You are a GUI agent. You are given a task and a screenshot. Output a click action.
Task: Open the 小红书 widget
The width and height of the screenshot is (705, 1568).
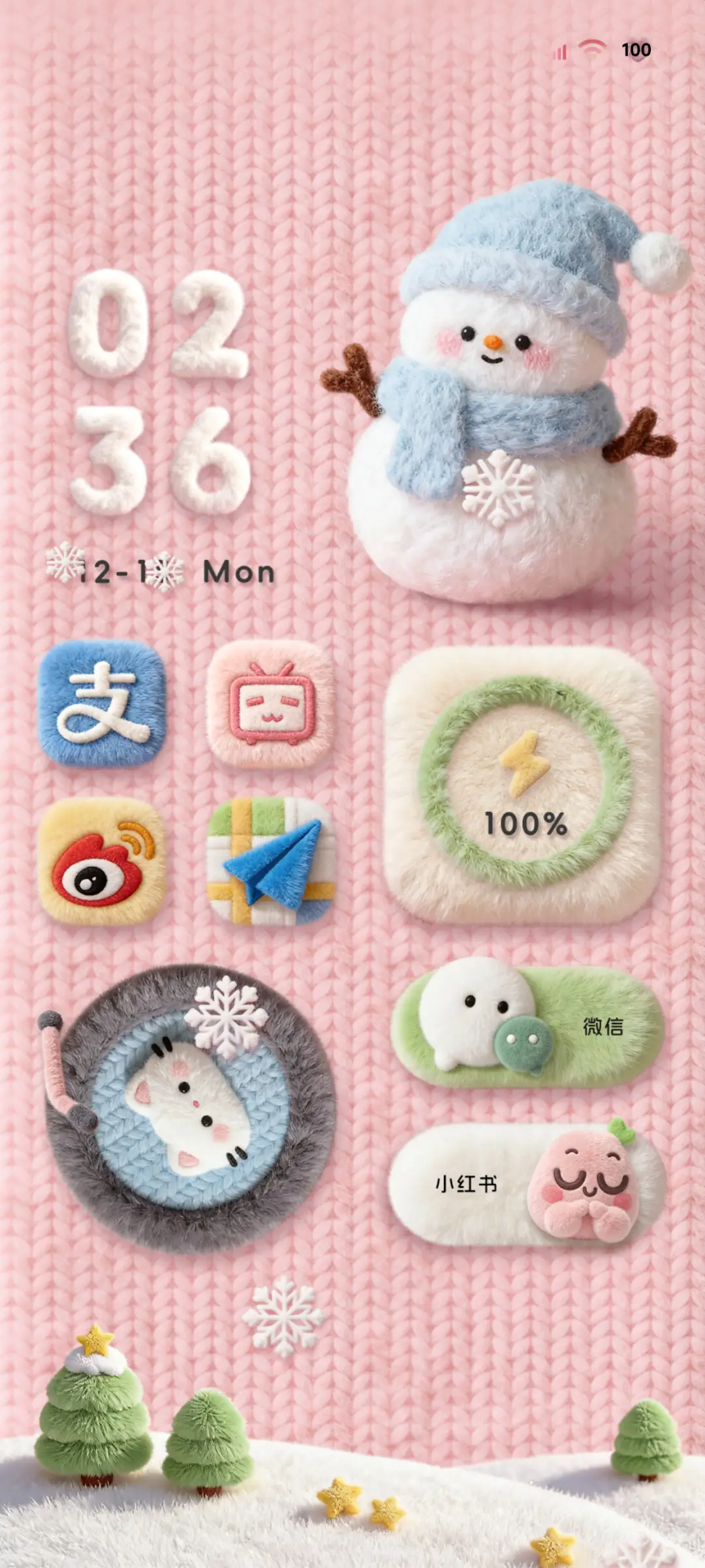(526, 1183)
